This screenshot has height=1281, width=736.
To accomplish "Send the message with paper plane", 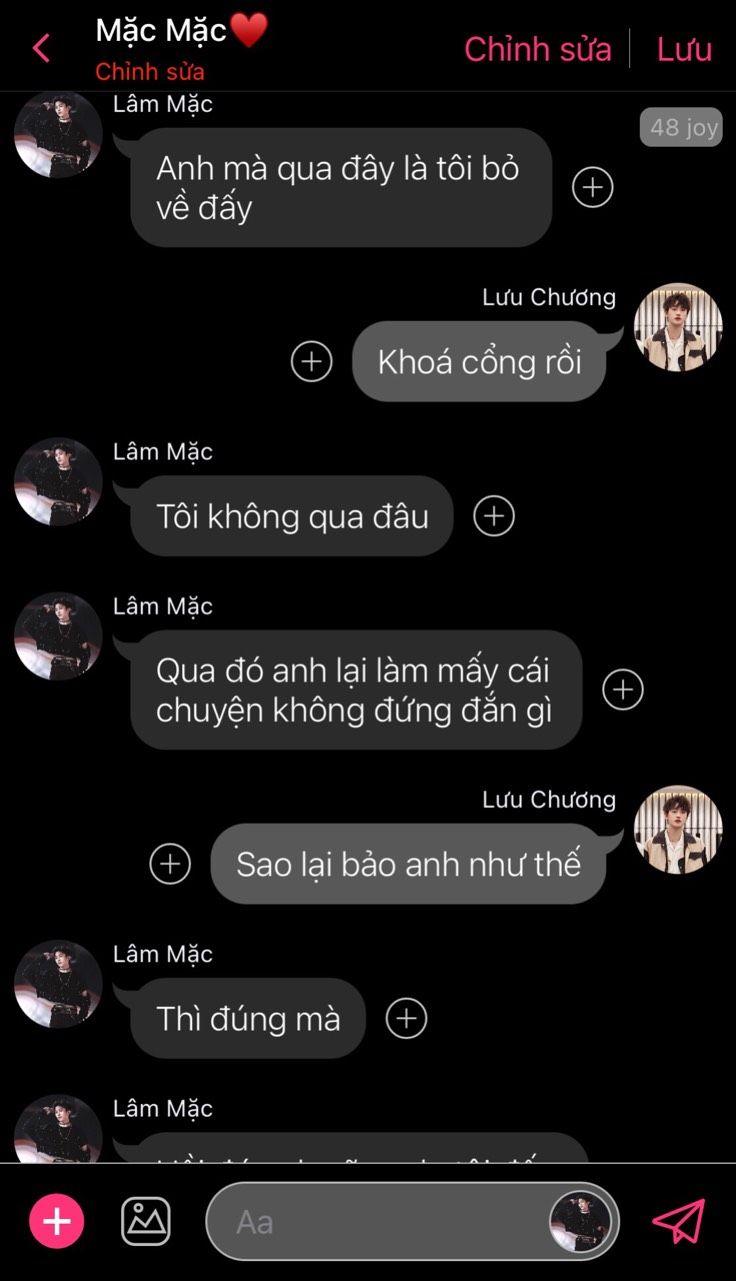I will point(679,1221).
